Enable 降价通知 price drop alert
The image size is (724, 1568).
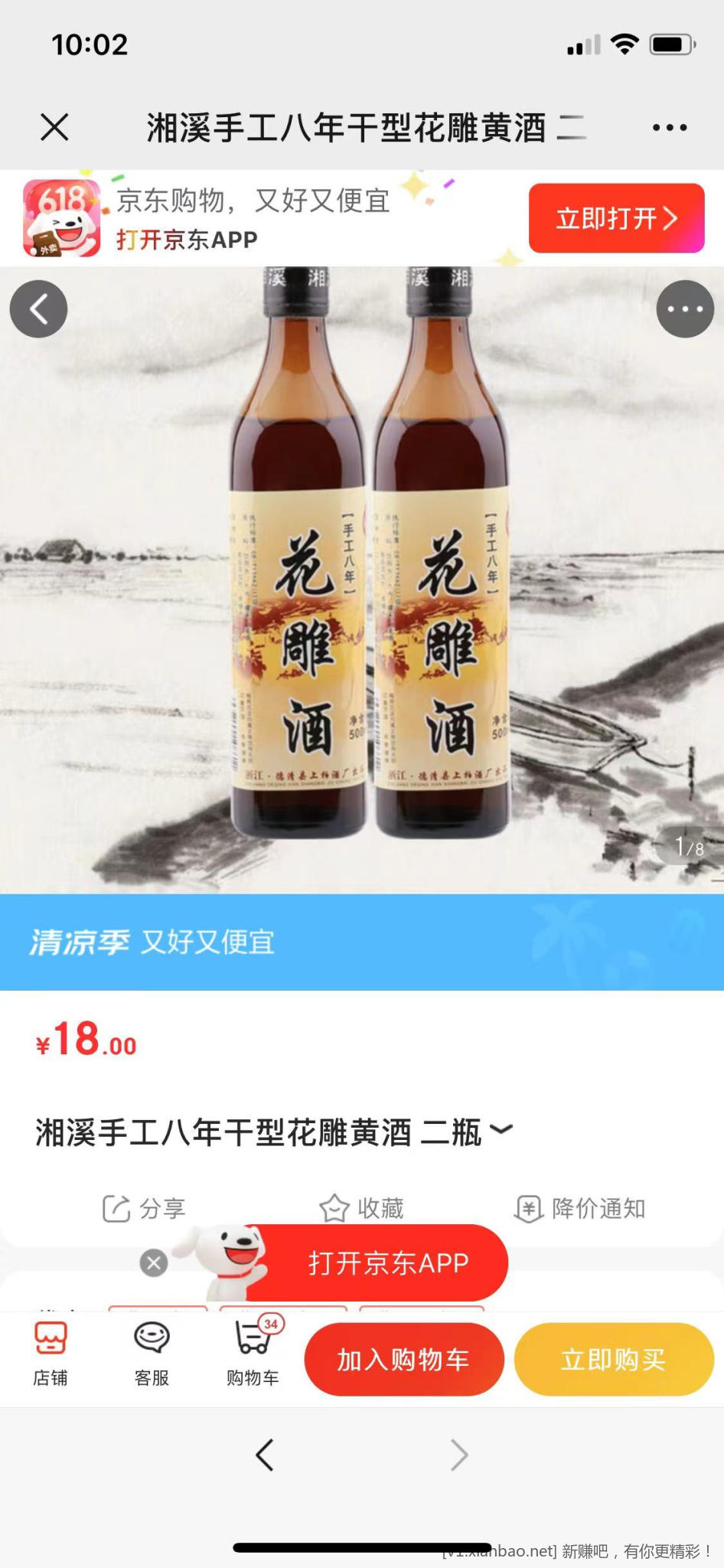pyautogui.click(x=580, y=1208)
